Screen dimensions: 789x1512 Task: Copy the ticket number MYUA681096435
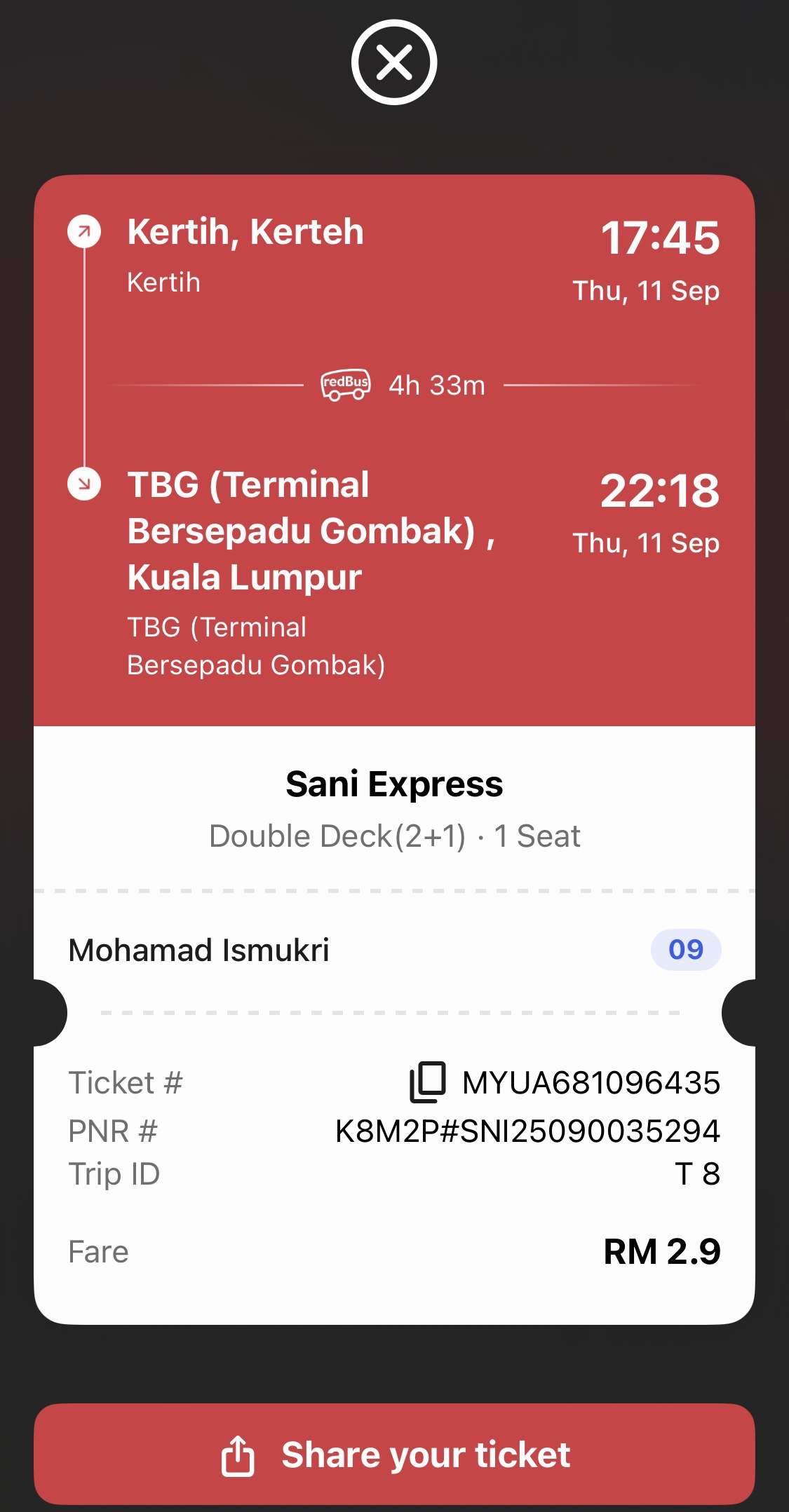click(428, 1082)
